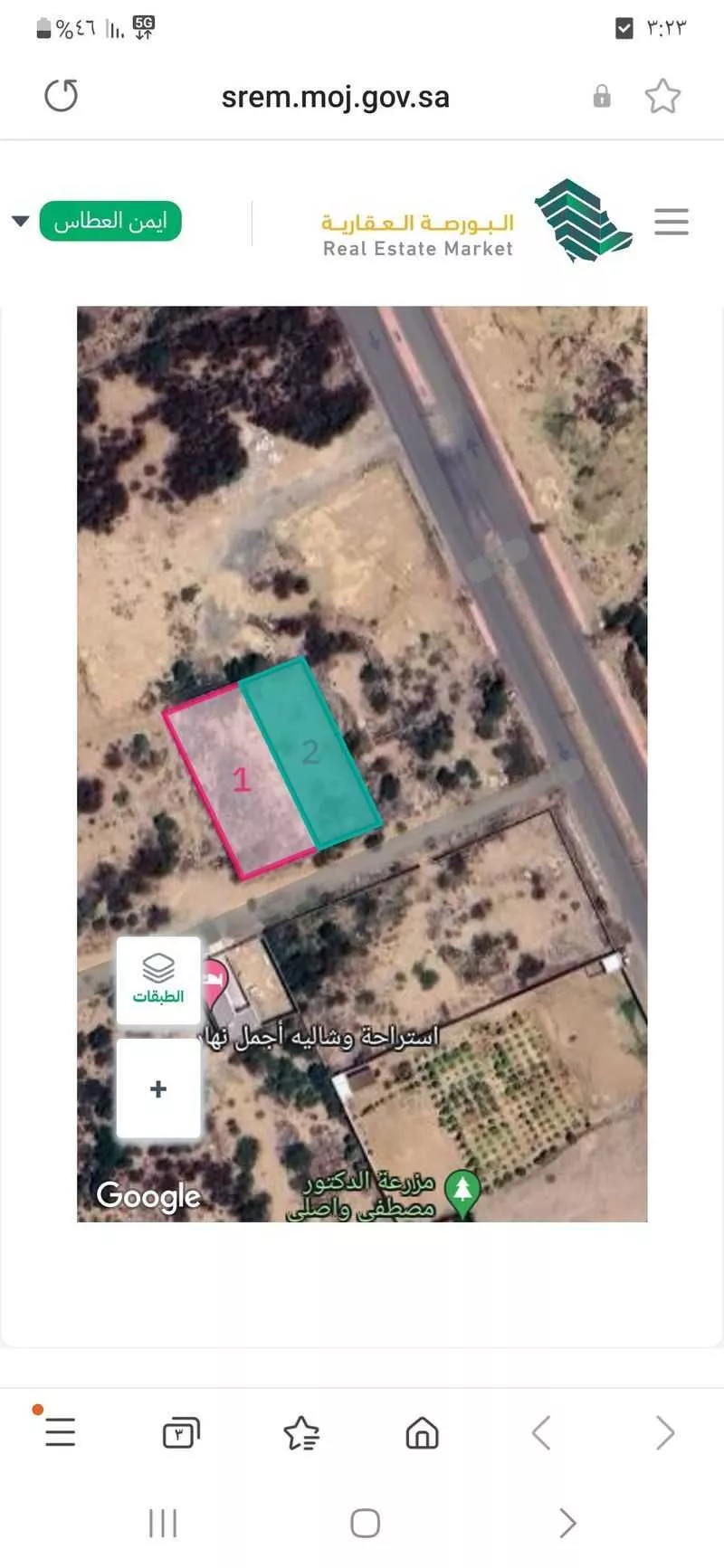Viewport: 724px width, 1568px height.
Task: Open the website hamburger menu
Action: [x=672, y=222]
